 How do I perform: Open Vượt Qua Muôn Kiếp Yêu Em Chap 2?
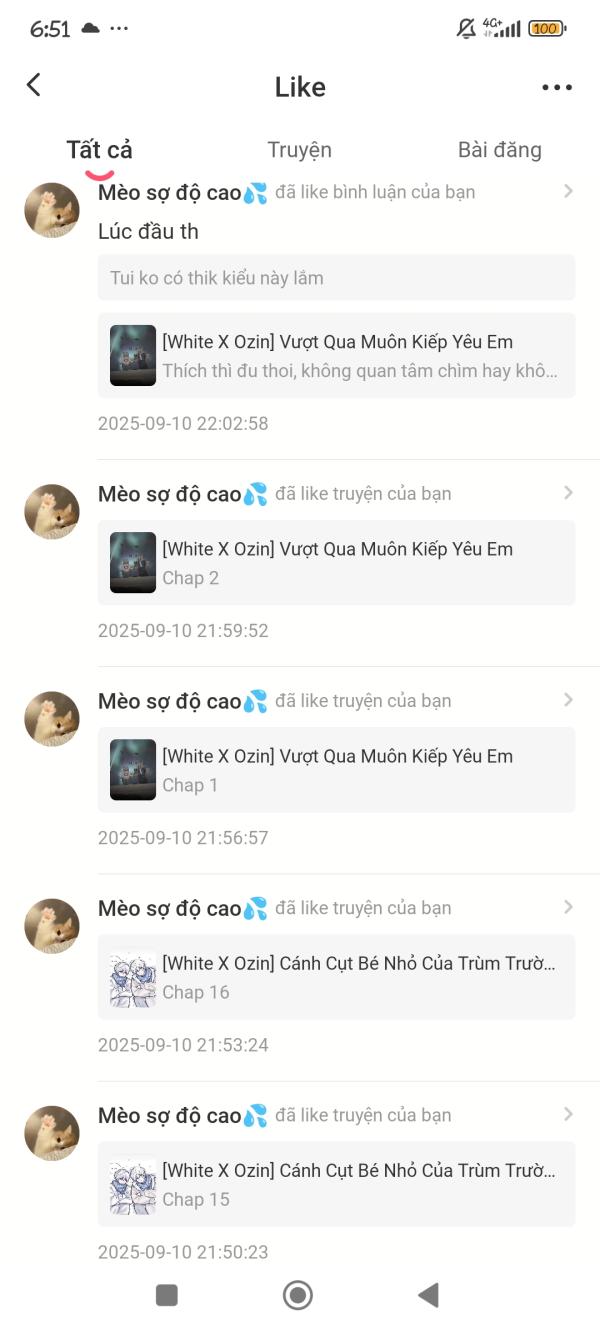point(336,563)
